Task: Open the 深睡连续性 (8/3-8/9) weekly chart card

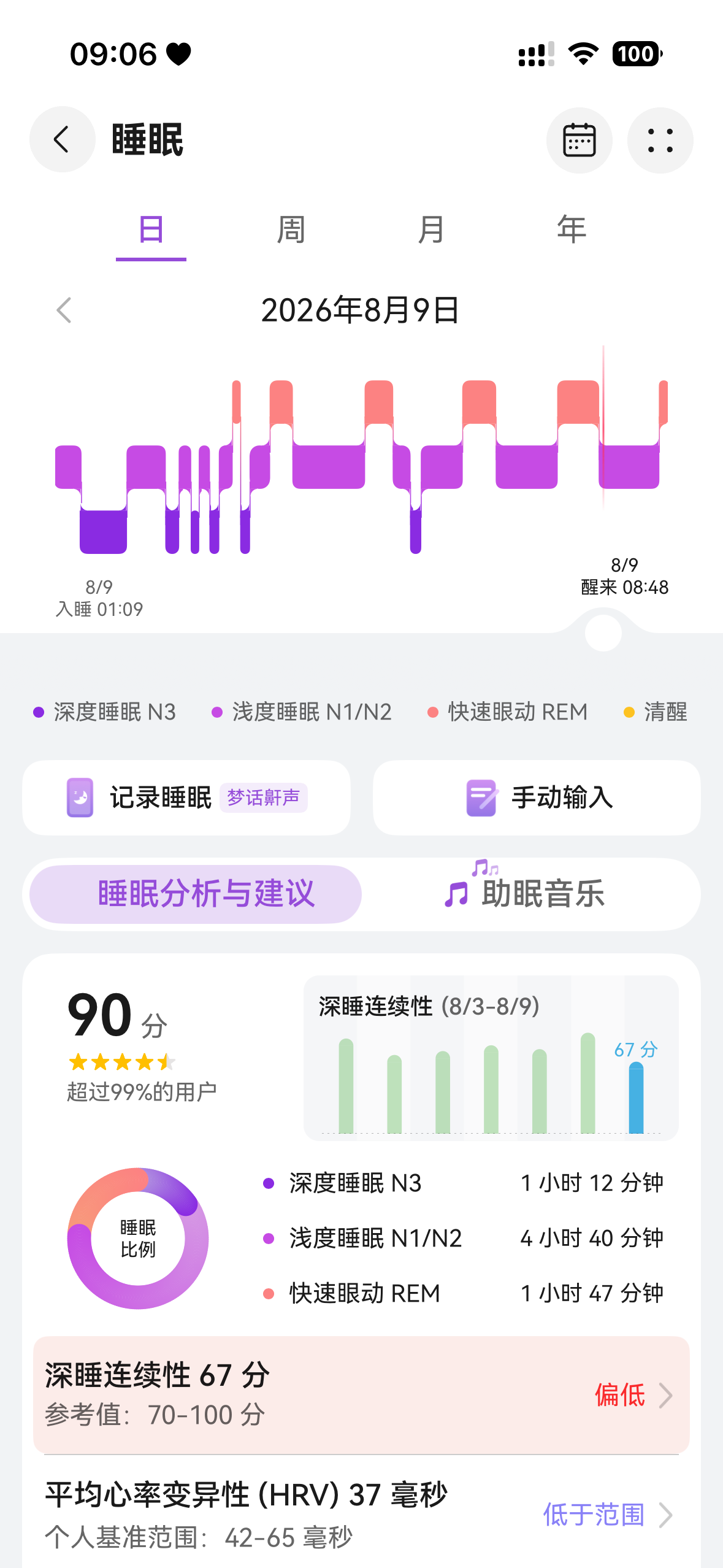Action: point(491,1058)
